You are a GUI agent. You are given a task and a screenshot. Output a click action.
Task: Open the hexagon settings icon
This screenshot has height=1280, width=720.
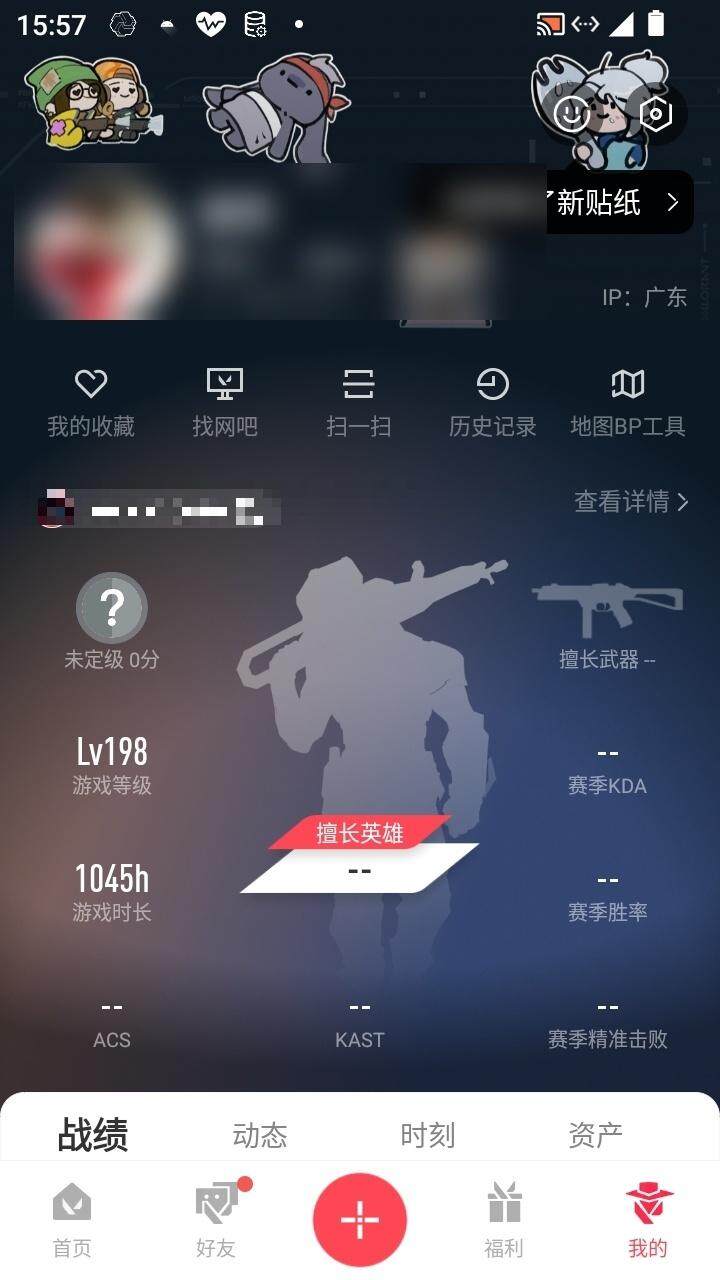pos(655,113)
